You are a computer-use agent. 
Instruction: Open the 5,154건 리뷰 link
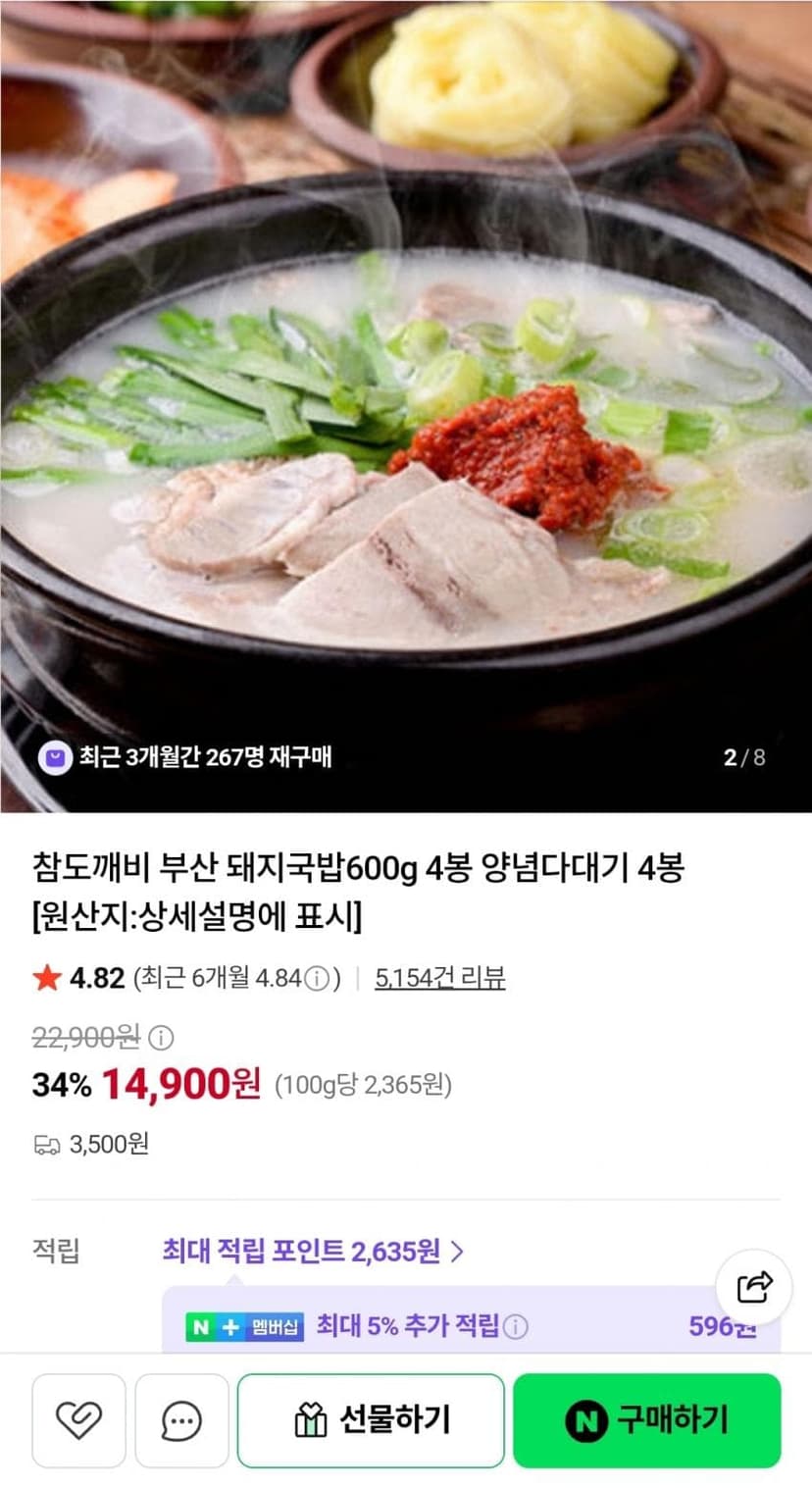(x=440, y=978)
